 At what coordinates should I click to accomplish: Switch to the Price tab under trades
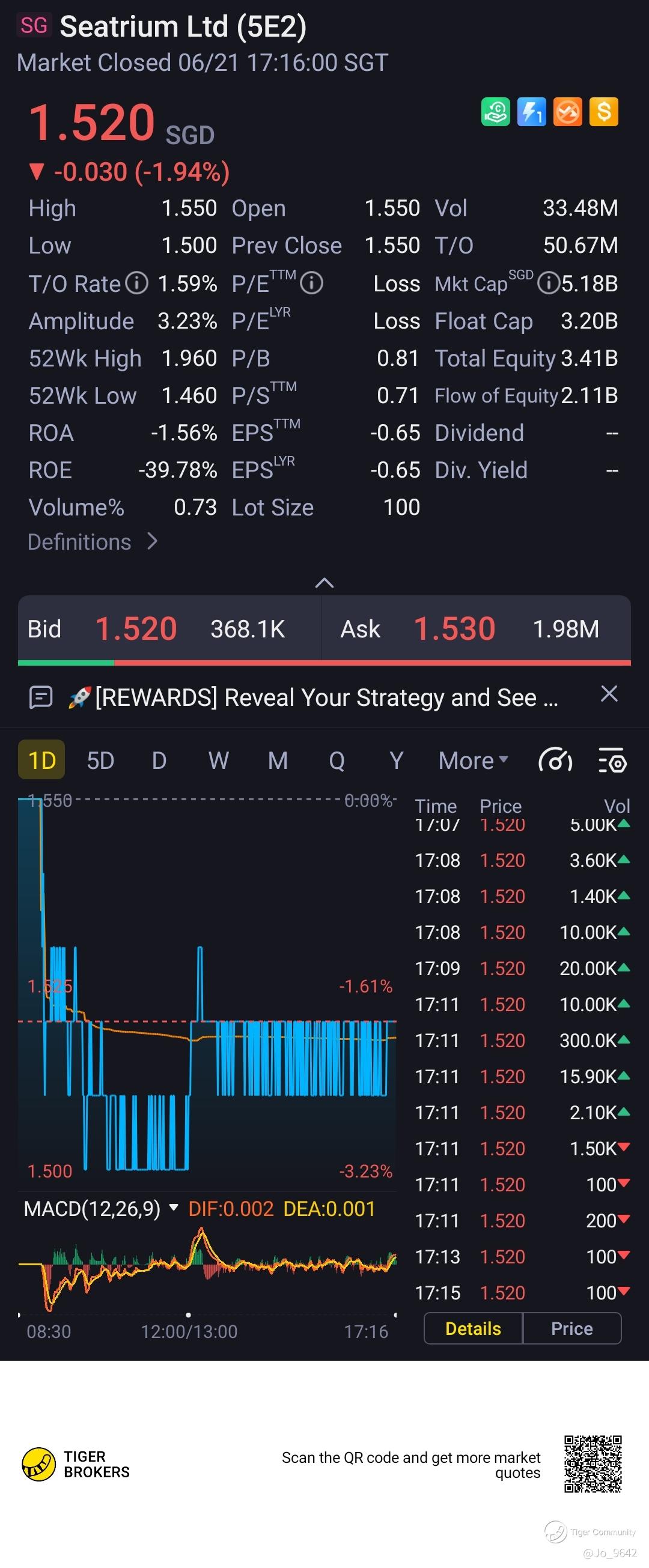pyautogui.click(x=571, y=1328)
